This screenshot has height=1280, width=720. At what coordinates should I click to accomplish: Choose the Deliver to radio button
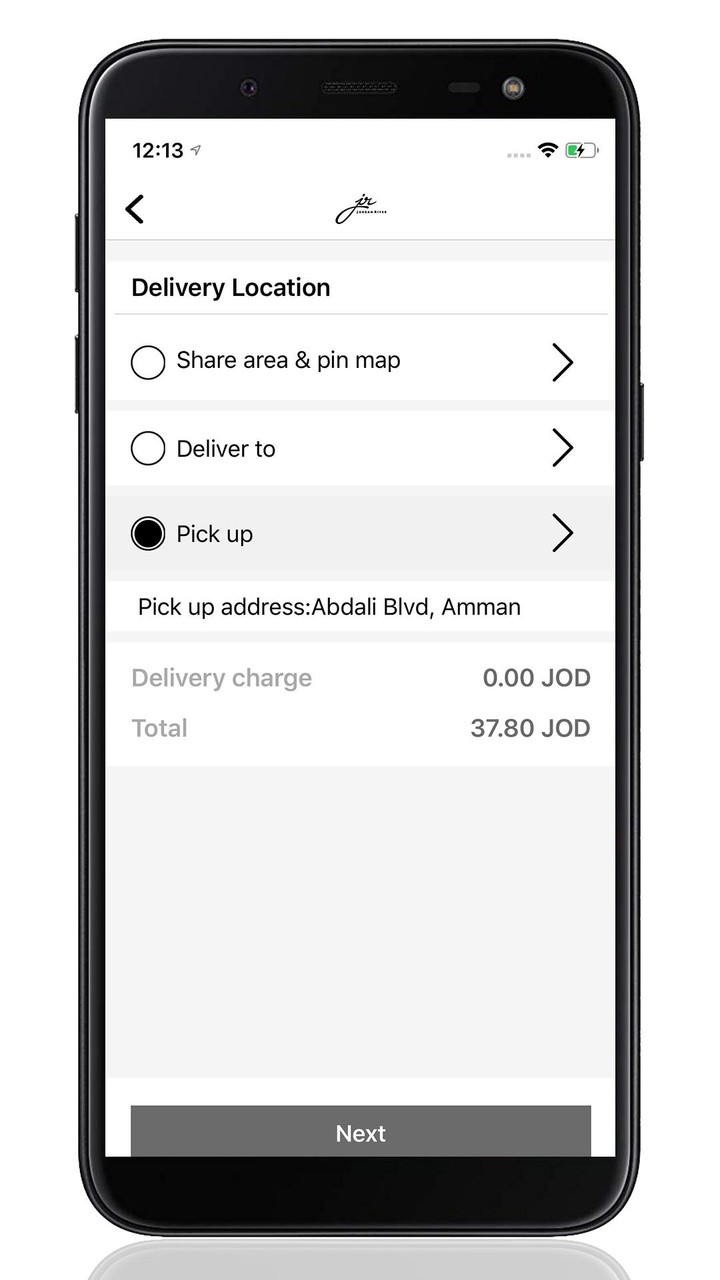[x=148, y=449]
